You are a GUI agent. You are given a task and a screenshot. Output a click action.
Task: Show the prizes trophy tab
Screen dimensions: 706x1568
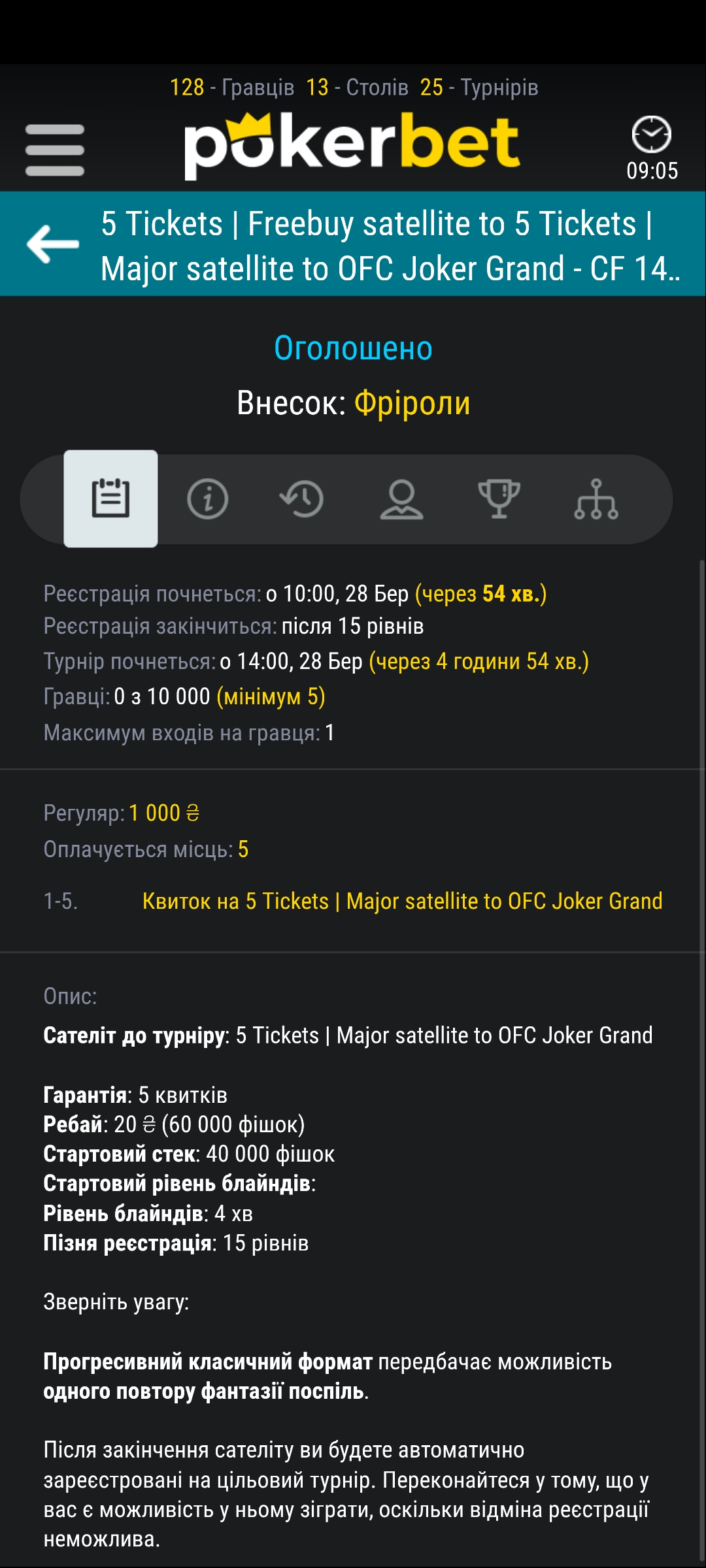[499, 499]
